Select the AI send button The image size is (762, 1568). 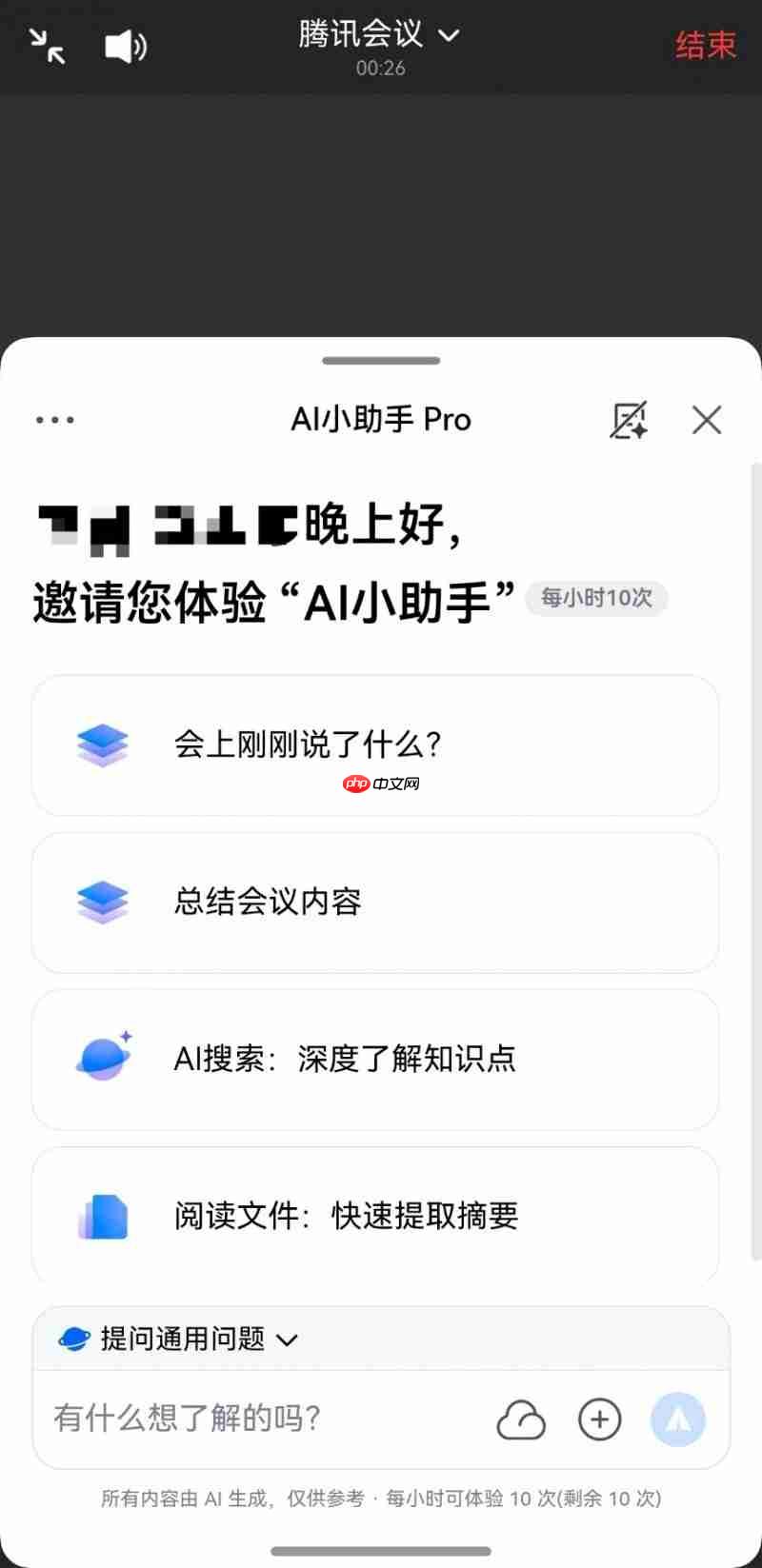(x=677, y=1419)
